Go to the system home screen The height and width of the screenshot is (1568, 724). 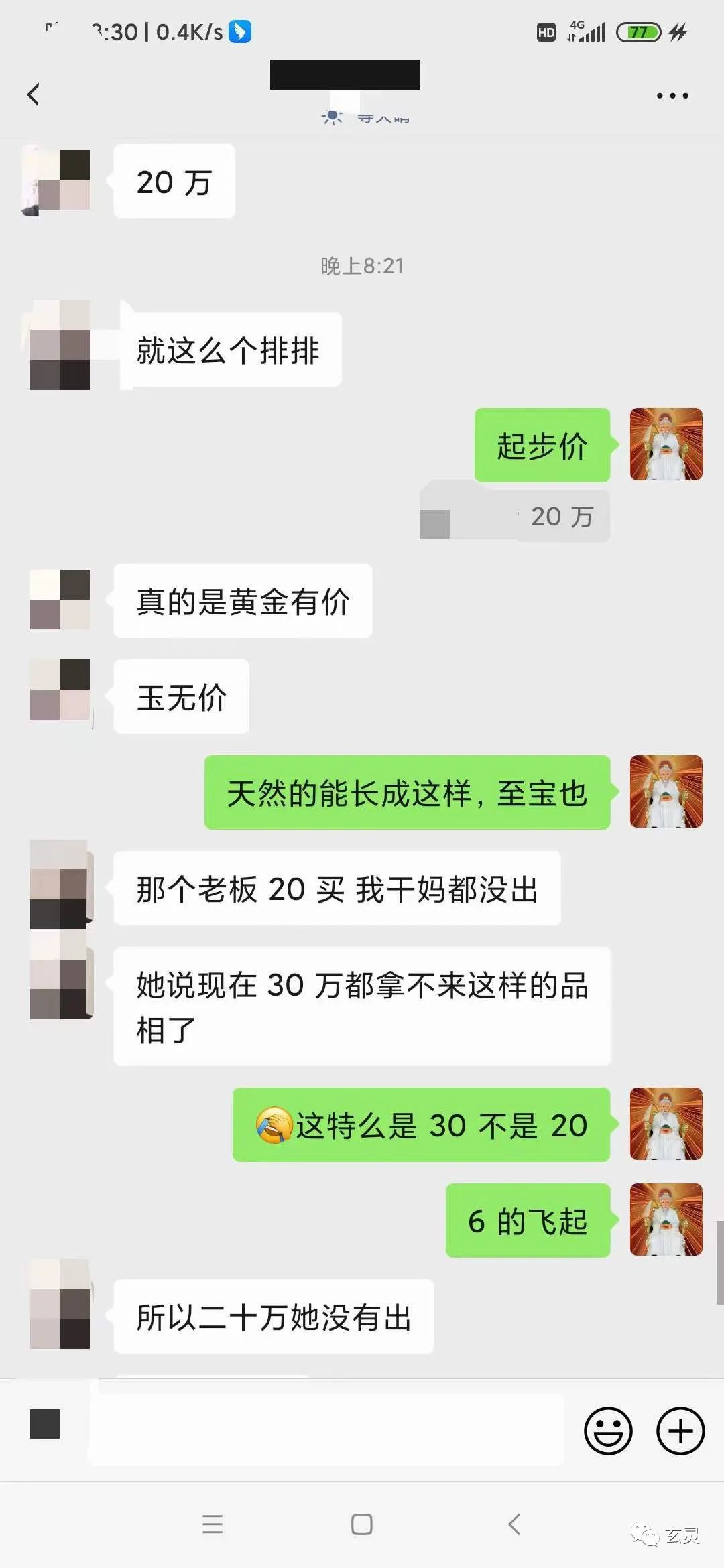click(362, 1524)
